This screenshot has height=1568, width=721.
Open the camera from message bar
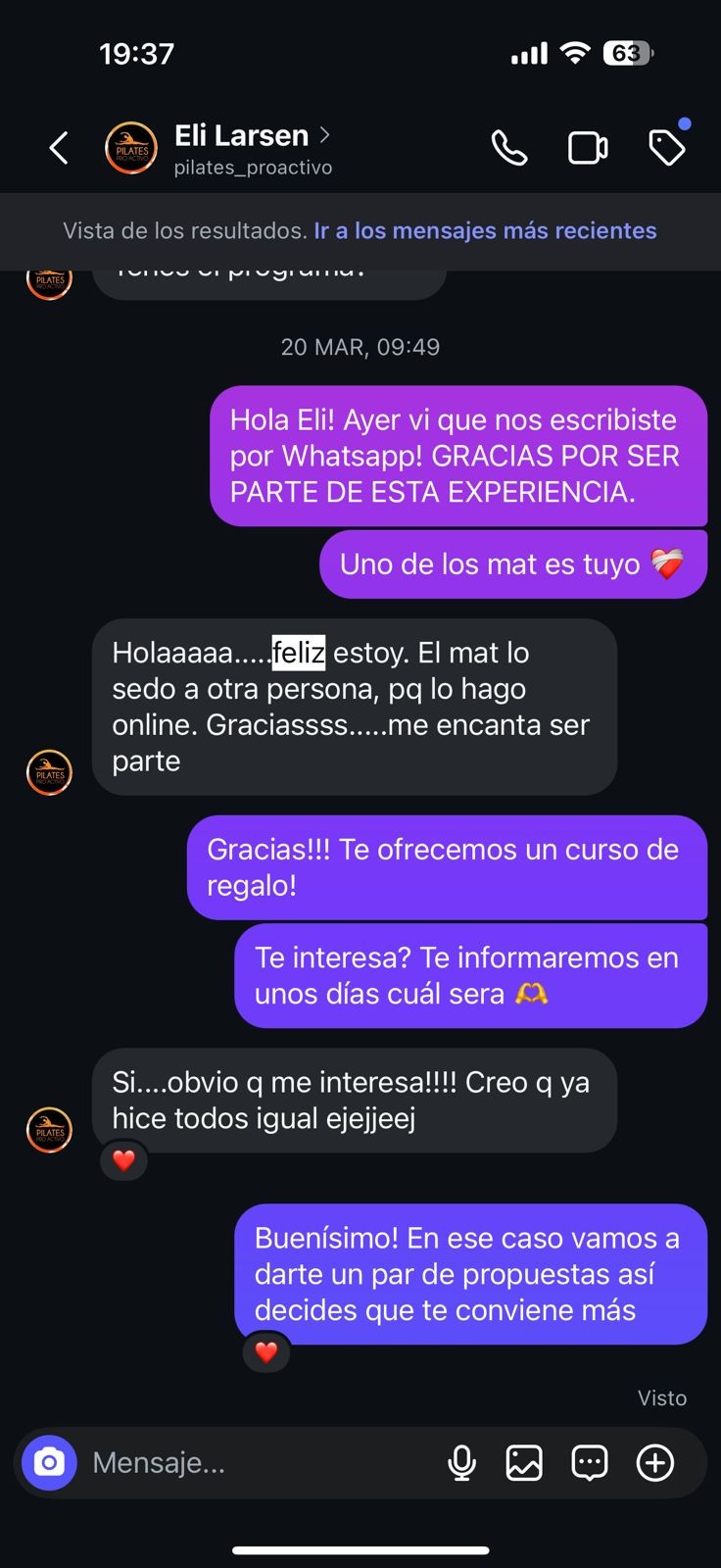pyautogui.click(x=49, y=1463)
